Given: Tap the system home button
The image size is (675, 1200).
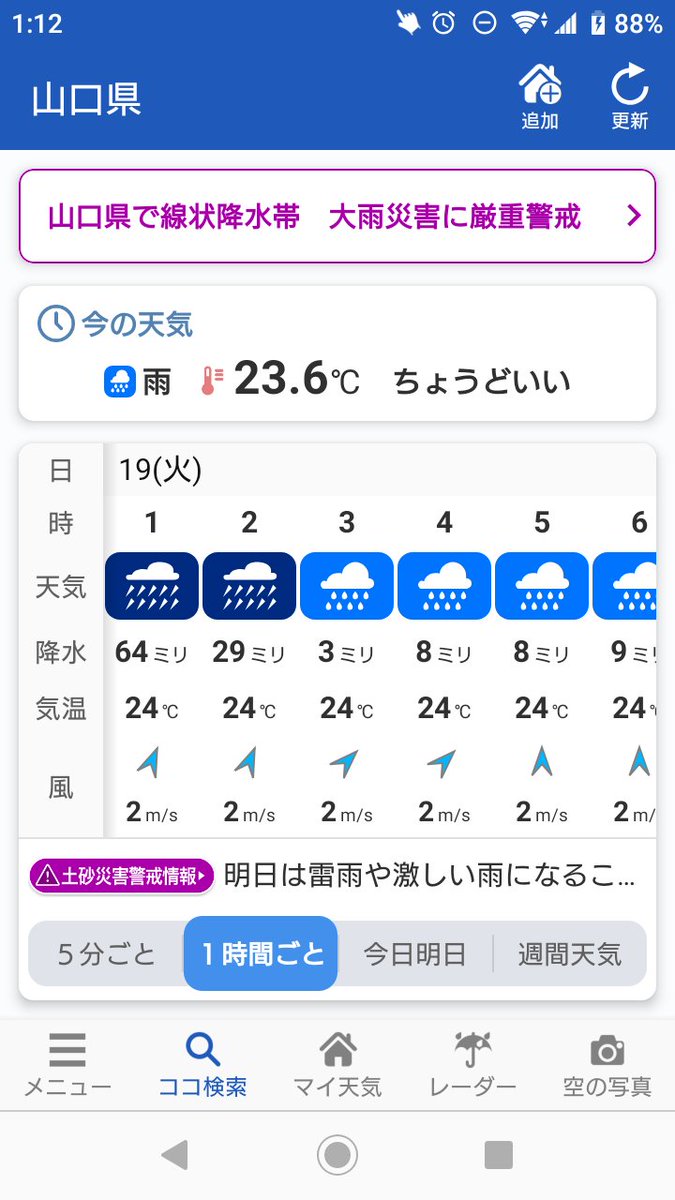Looking at the screenshot, I should [x=337, y=1155].
